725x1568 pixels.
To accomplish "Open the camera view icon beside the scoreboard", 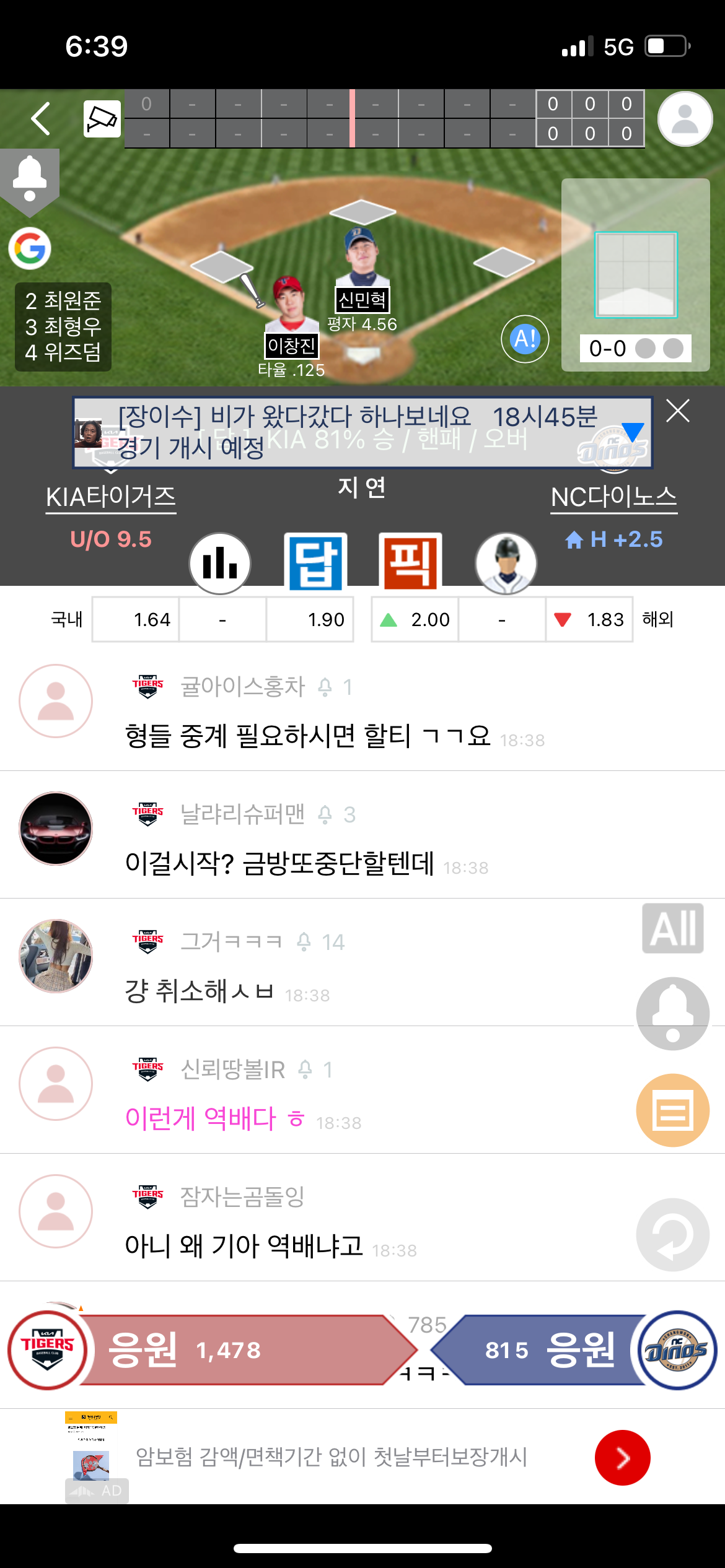I will click(102, 118).
